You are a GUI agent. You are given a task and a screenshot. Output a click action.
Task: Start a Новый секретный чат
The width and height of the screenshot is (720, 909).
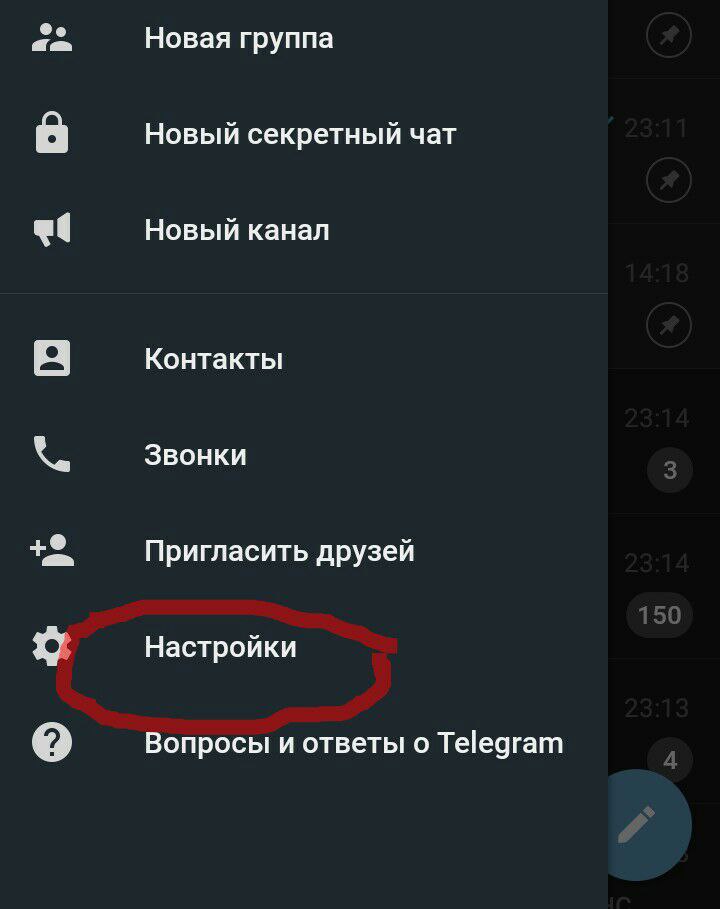pos(300,134)
